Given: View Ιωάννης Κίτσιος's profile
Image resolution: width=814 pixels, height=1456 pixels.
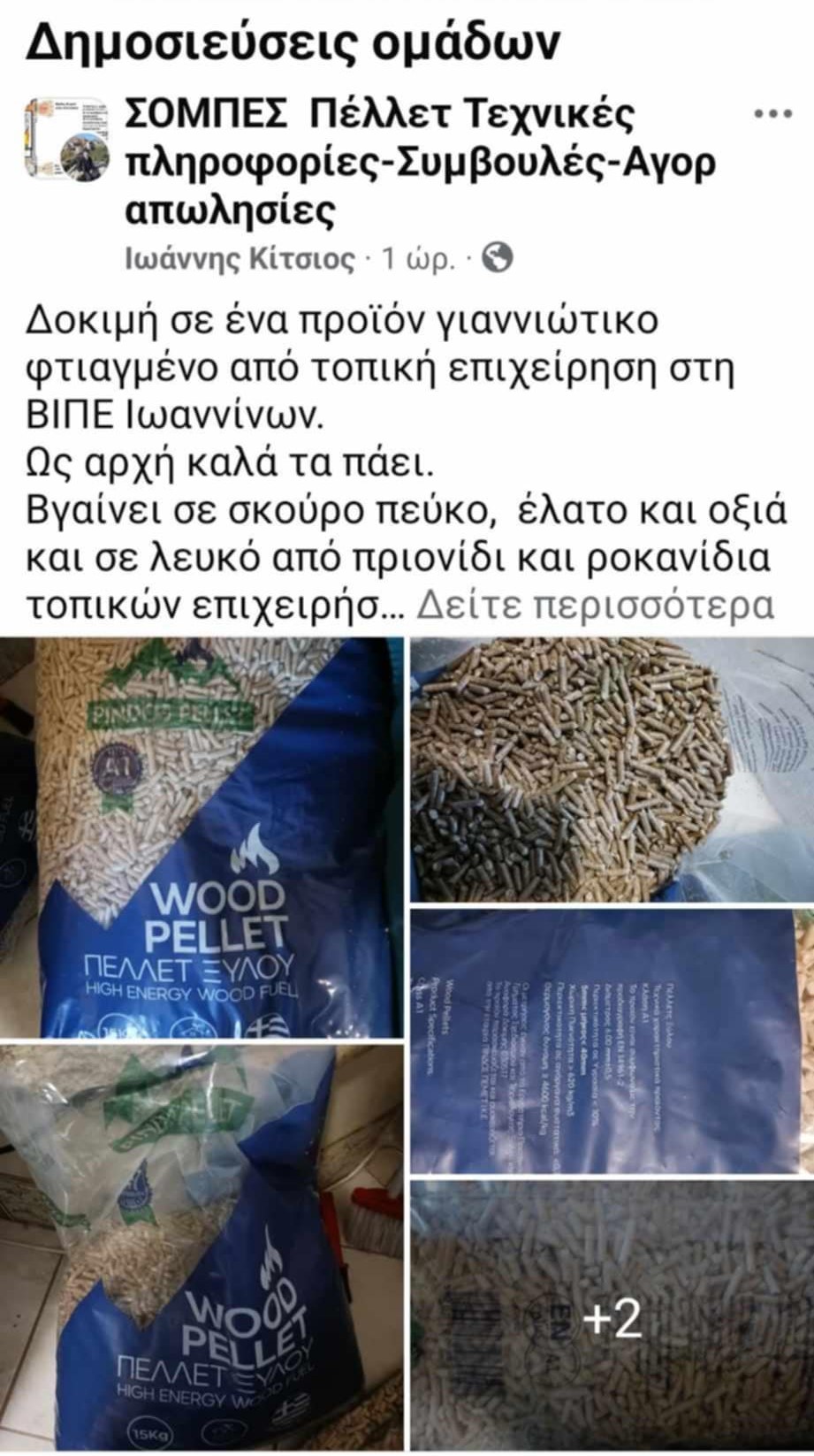Looking at the screenshot, I should point(239,258).
